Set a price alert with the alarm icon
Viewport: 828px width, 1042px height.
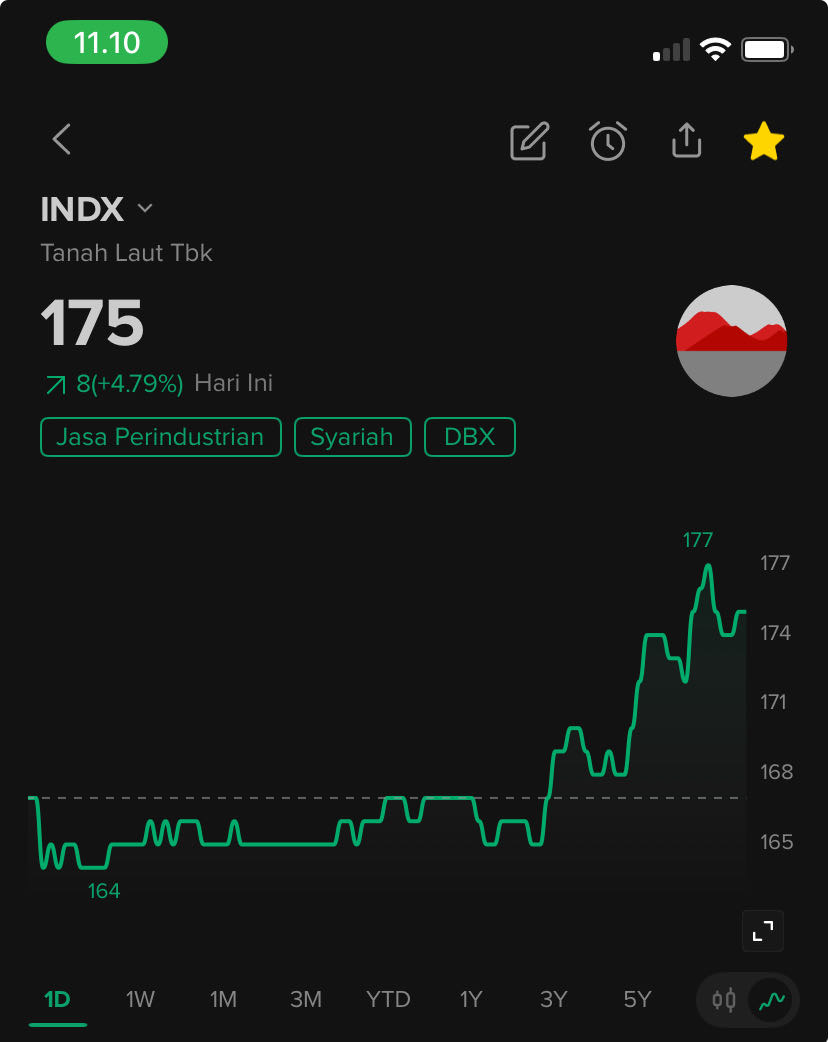point(608,141)
